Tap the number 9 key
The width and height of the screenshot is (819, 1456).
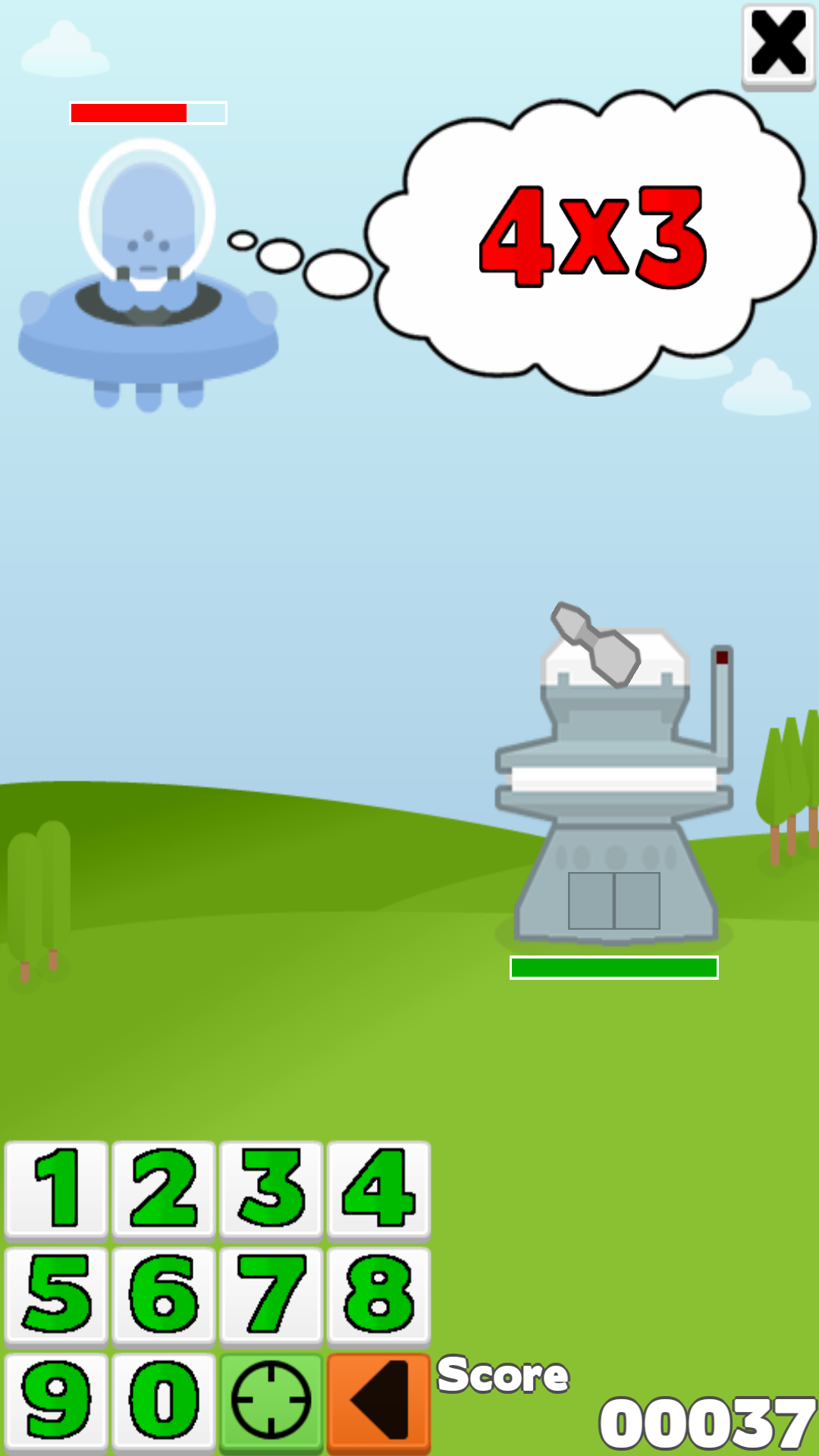pos(57,1403)
